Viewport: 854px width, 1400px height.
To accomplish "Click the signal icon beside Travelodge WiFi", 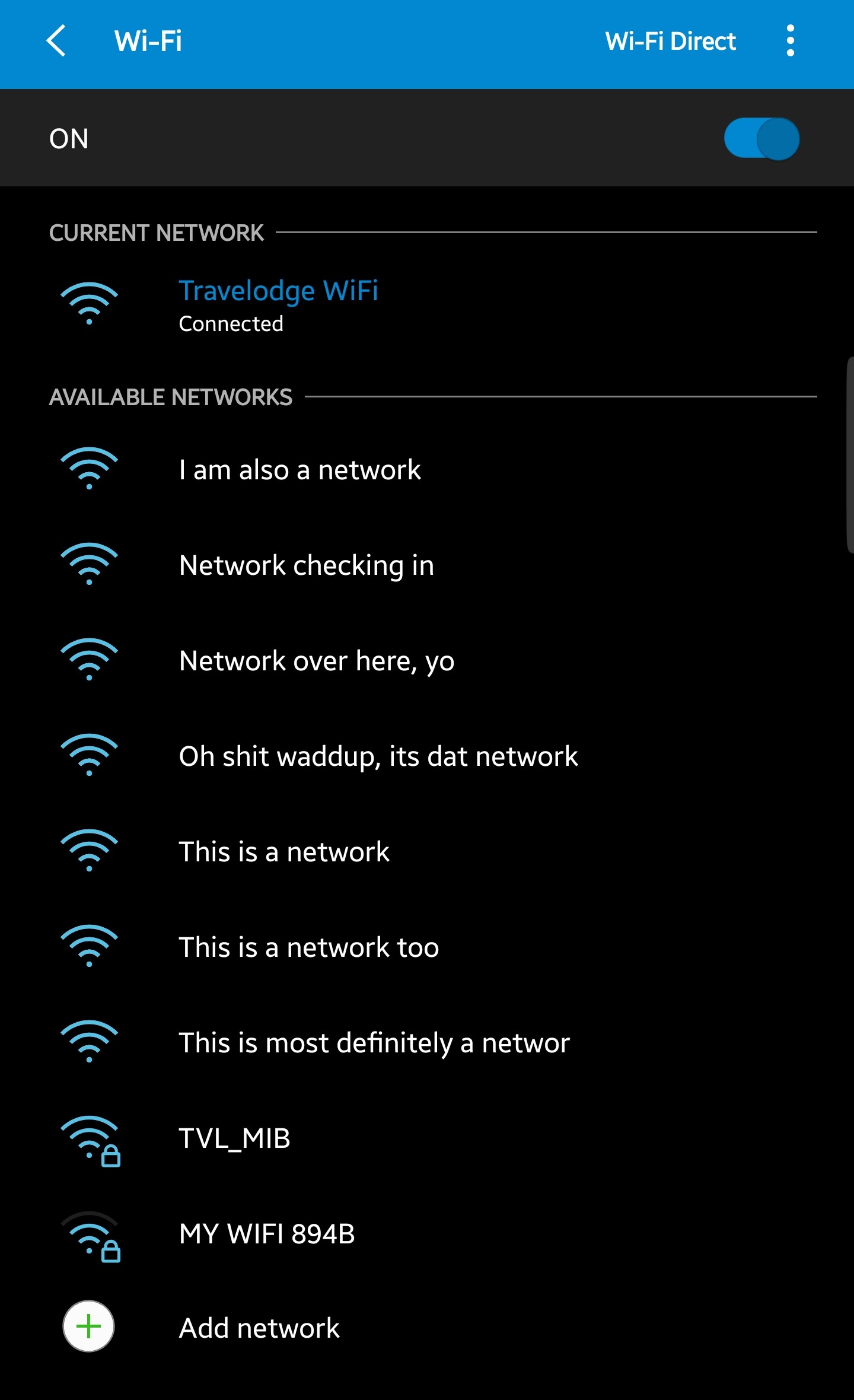I will click(89, 304).
